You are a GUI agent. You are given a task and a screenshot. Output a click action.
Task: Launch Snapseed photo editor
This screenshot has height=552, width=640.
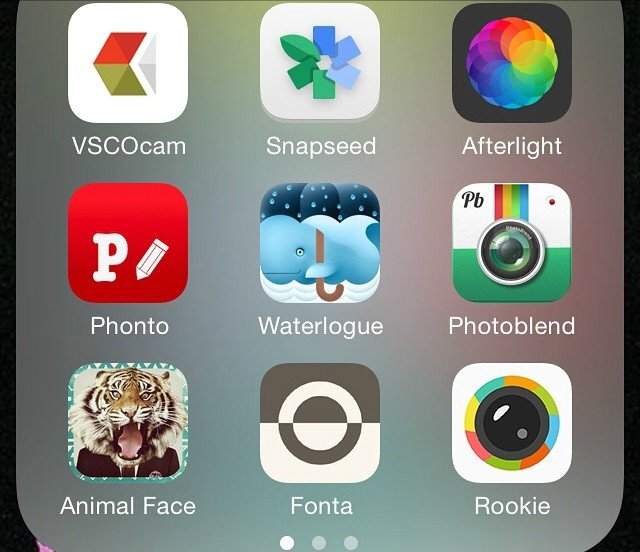pyautogui.click(x=320, y=64)
